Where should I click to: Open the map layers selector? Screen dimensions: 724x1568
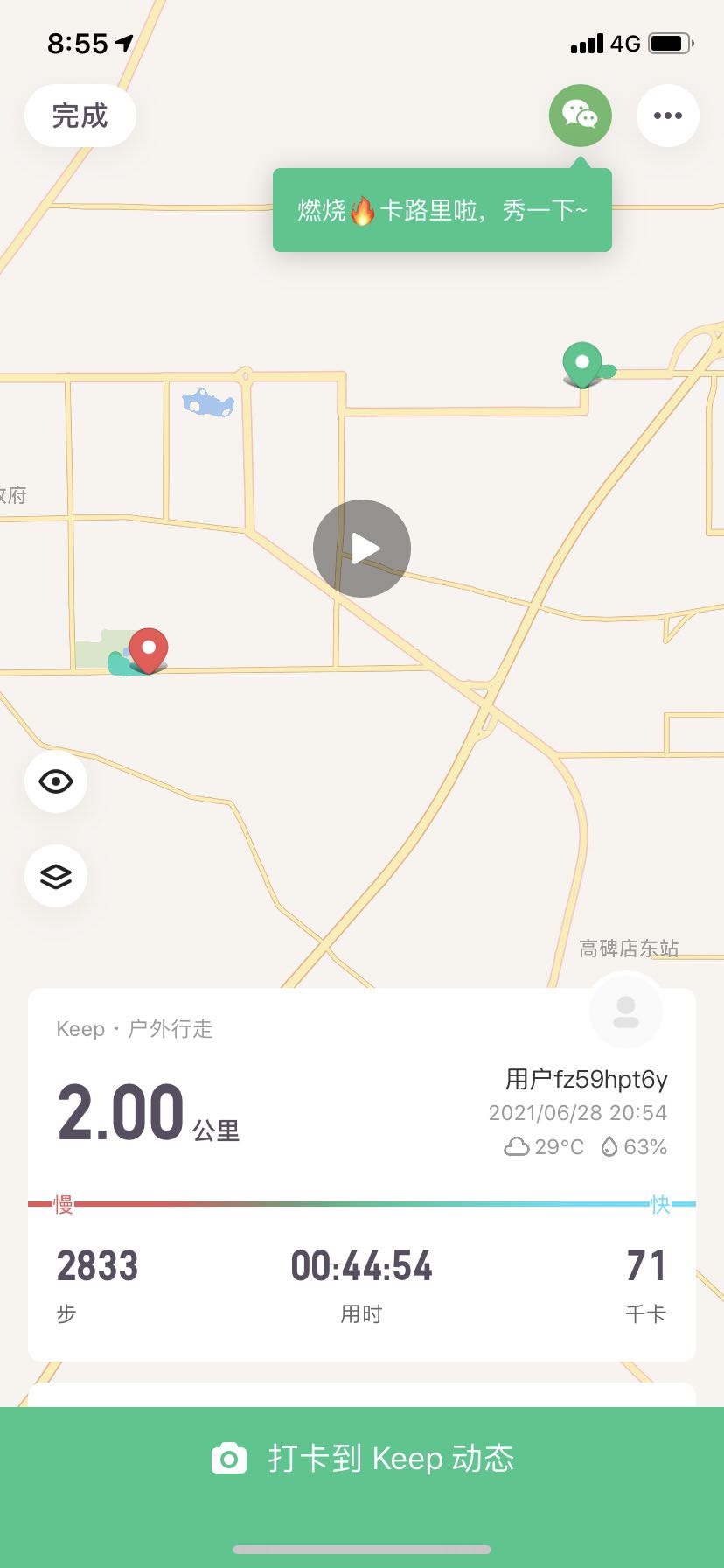point(56,876)
